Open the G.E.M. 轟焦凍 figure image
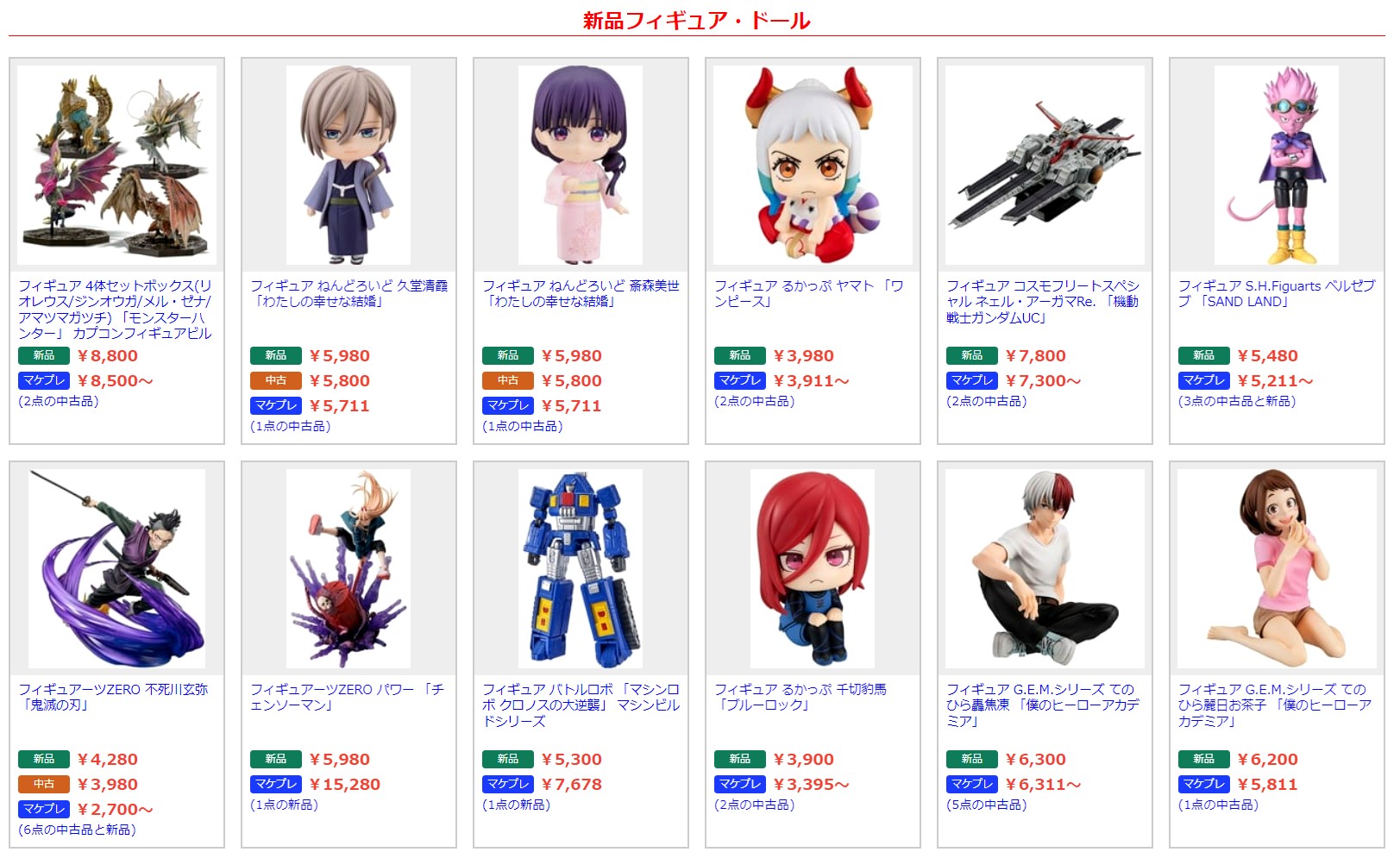The width and height of the screenshot is (1400, 852). [1045, 568]
